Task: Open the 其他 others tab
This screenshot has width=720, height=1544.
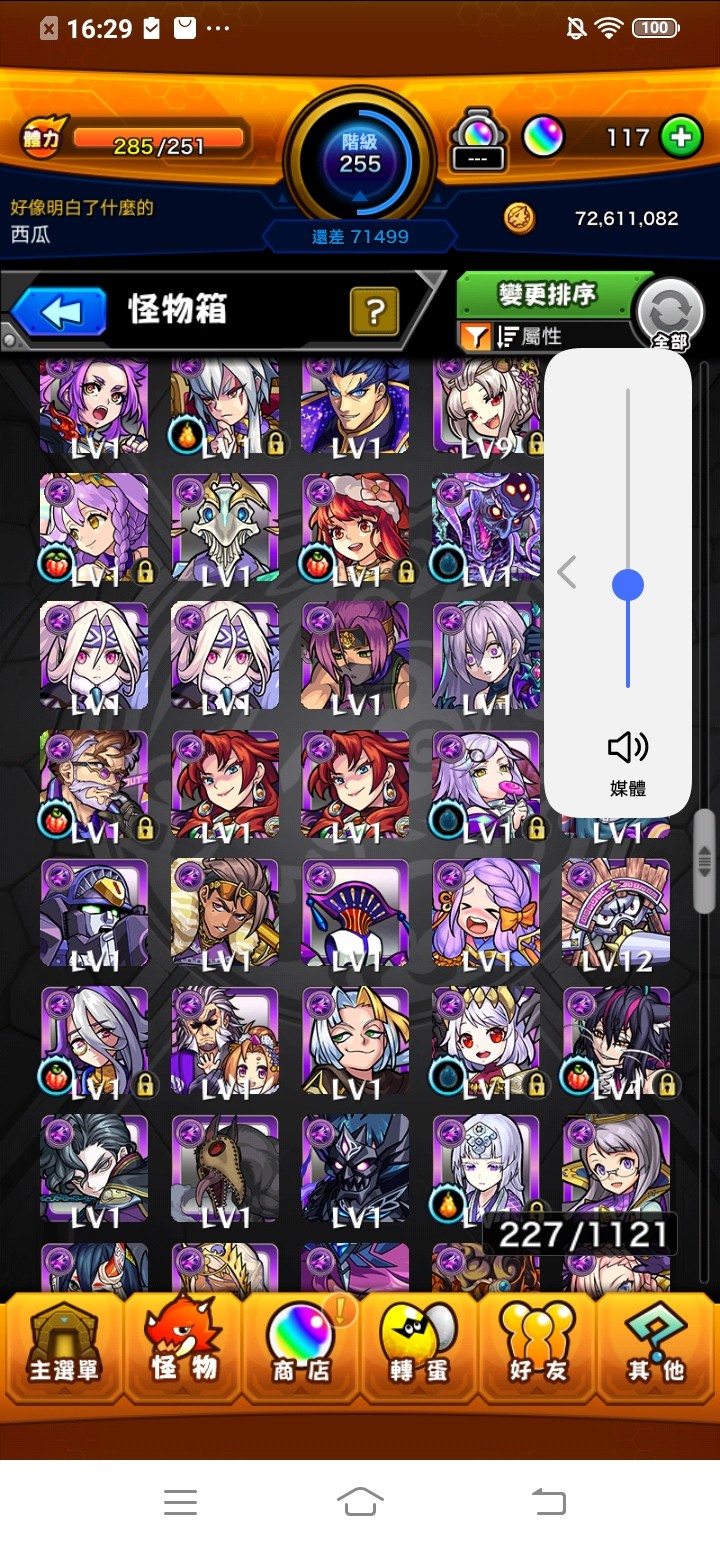Action: coord(655,1347)
